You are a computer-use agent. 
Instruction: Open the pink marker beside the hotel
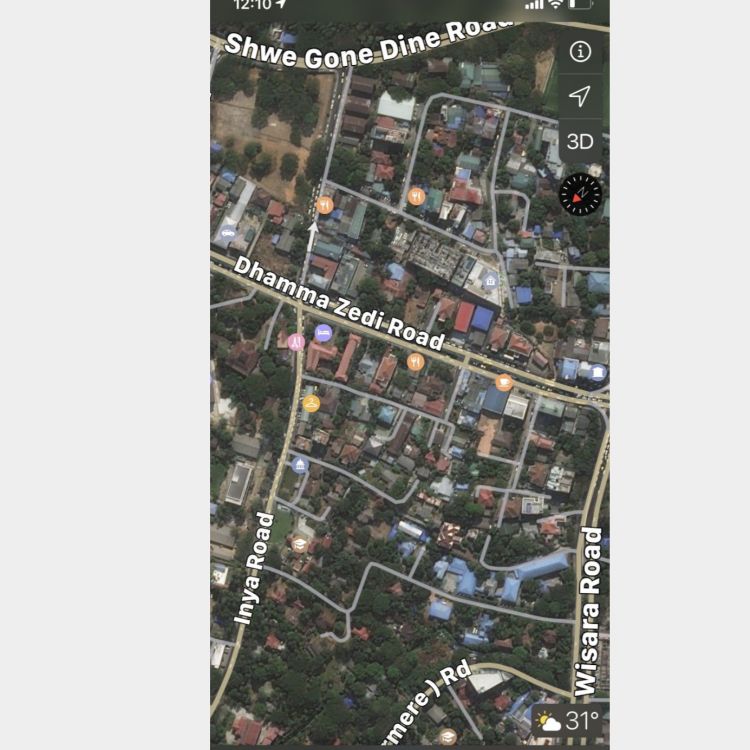click(x=296, y=342)
